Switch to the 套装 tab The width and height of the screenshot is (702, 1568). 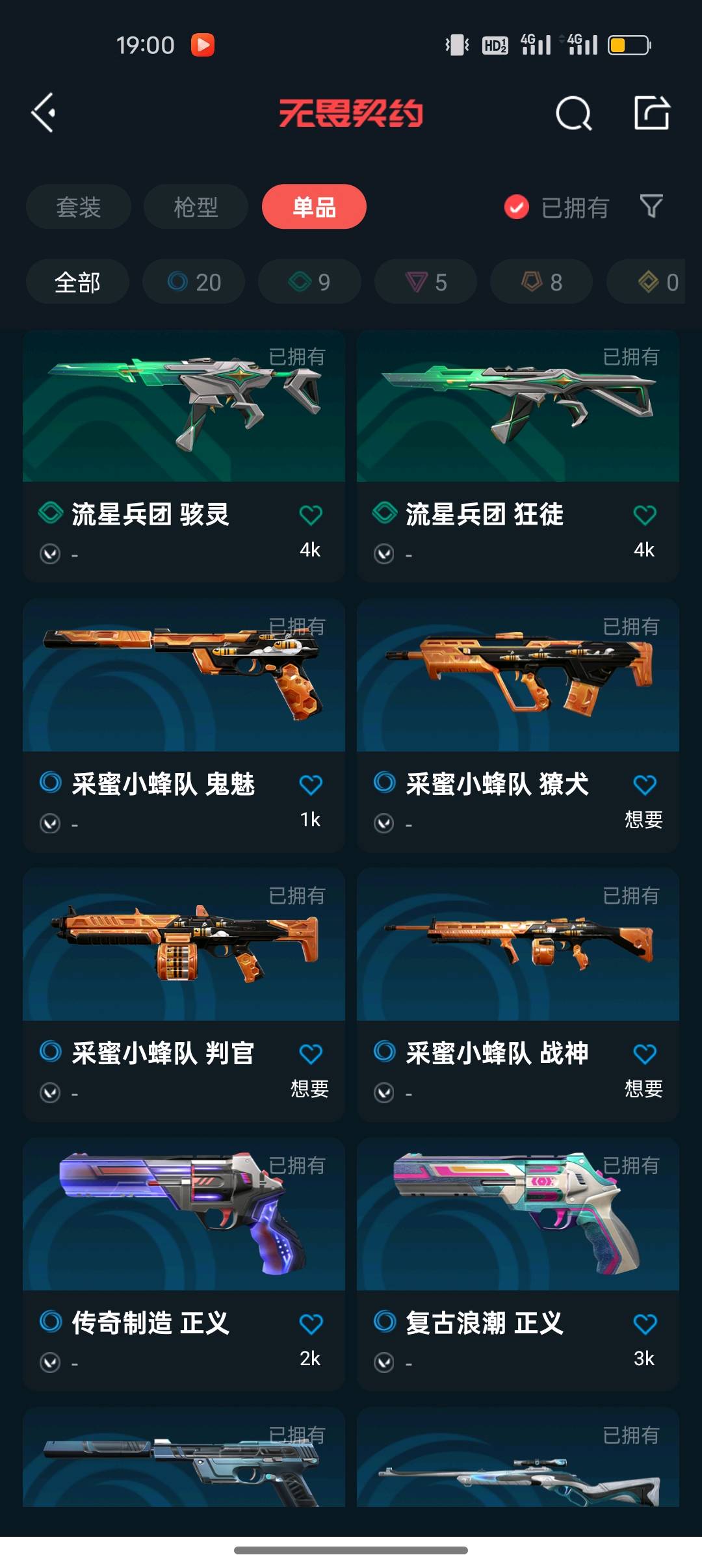(x=79, y=207)
